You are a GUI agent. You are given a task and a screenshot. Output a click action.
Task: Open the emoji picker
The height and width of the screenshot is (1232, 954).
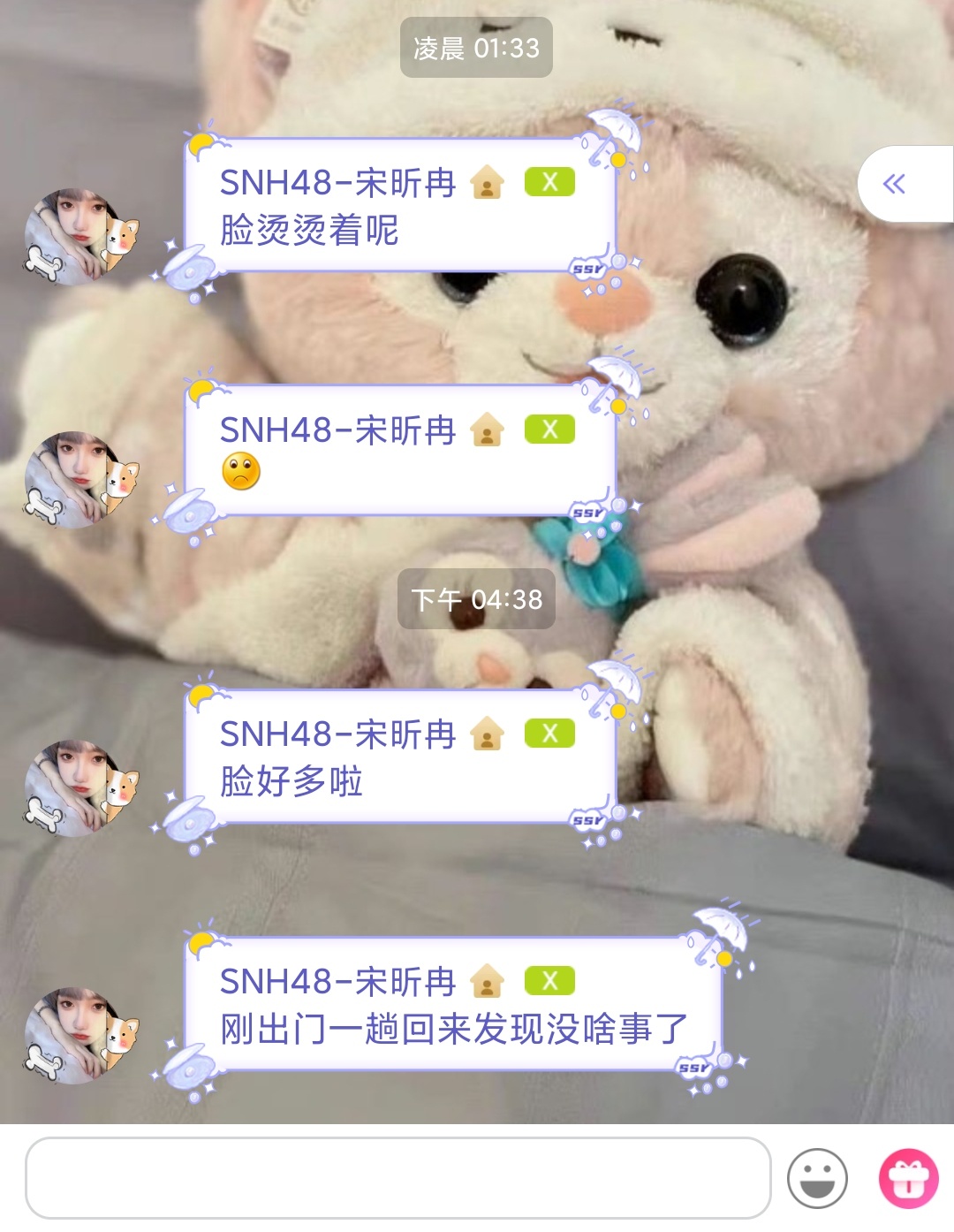(817, 1178)
